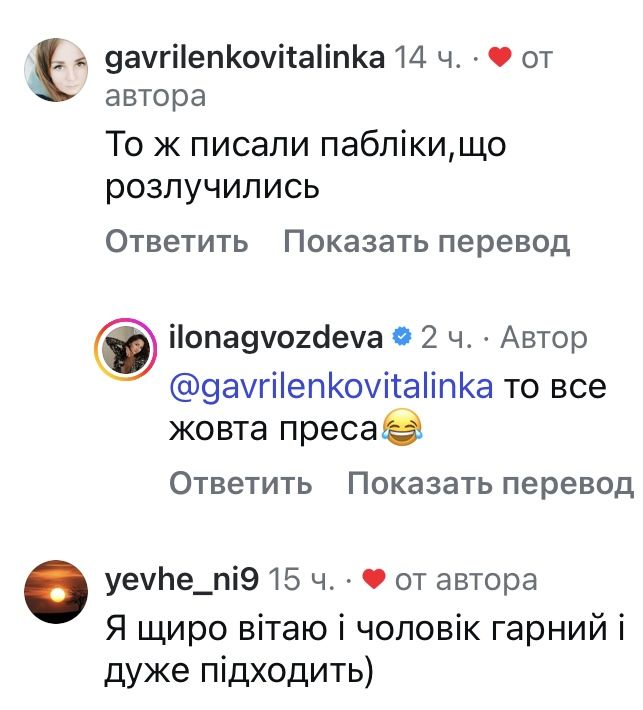Reply to gavrilenkovitalinka's comment
Screen dimensions: 643x710
point(176,241)
